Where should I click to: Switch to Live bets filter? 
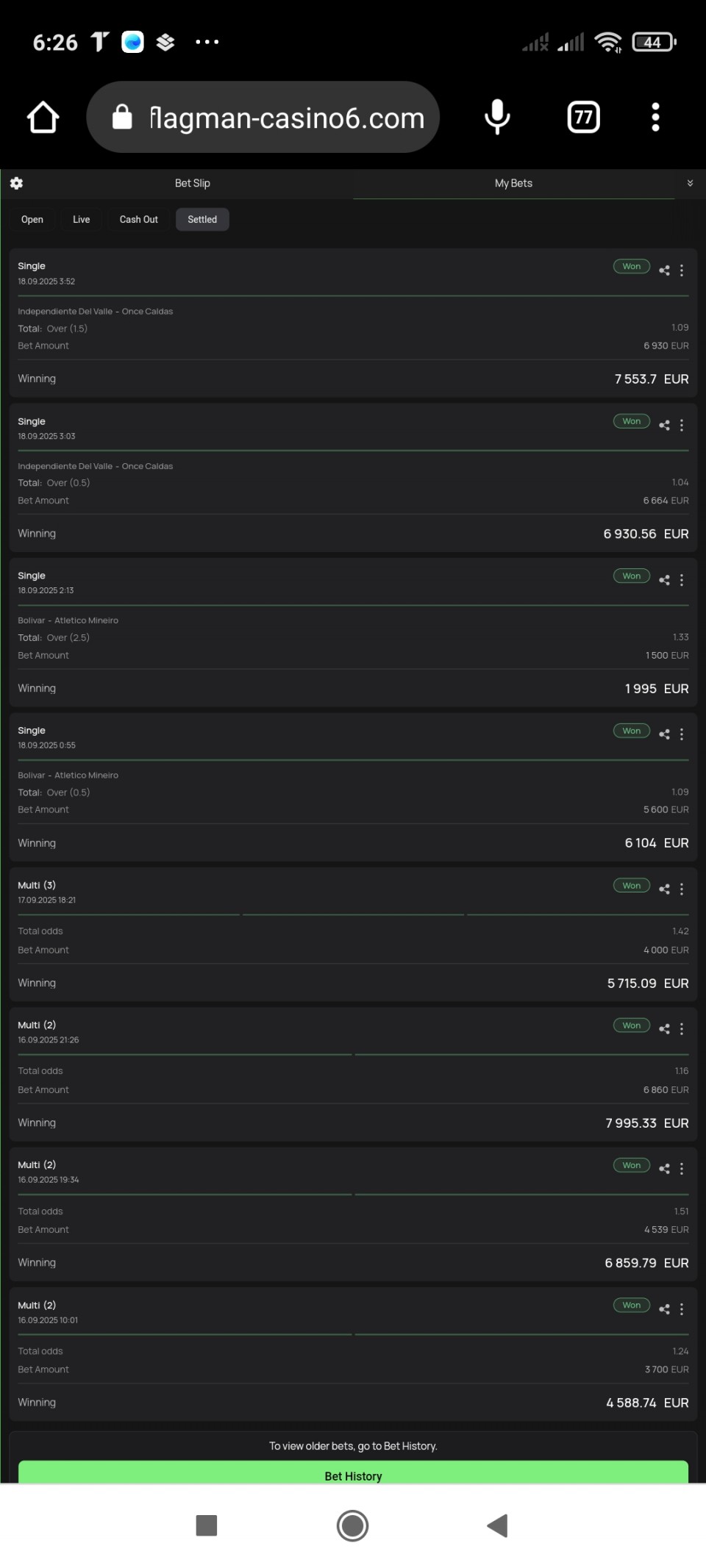[x=82, y=220]
